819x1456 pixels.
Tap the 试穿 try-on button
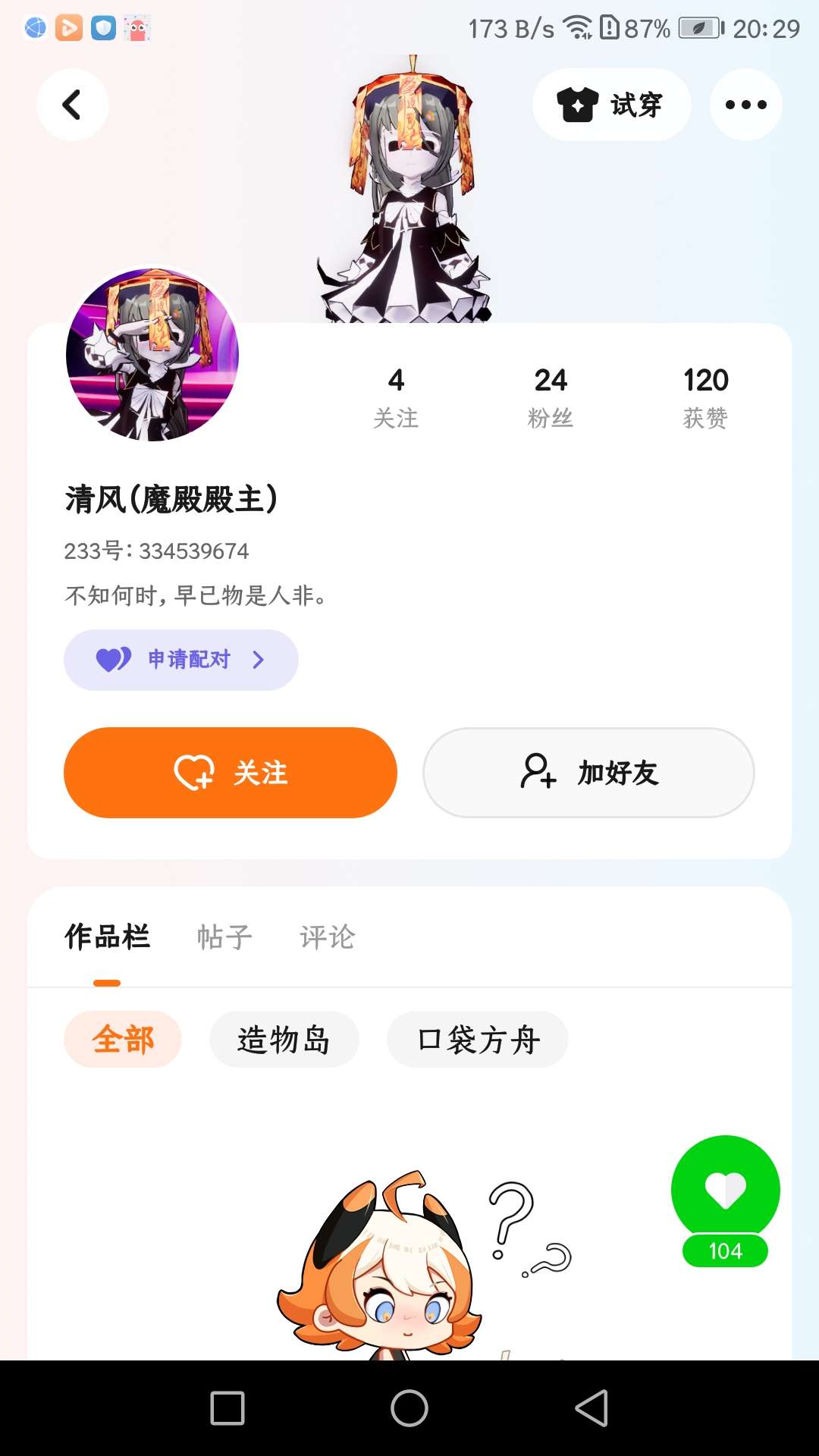pos(611,105)
